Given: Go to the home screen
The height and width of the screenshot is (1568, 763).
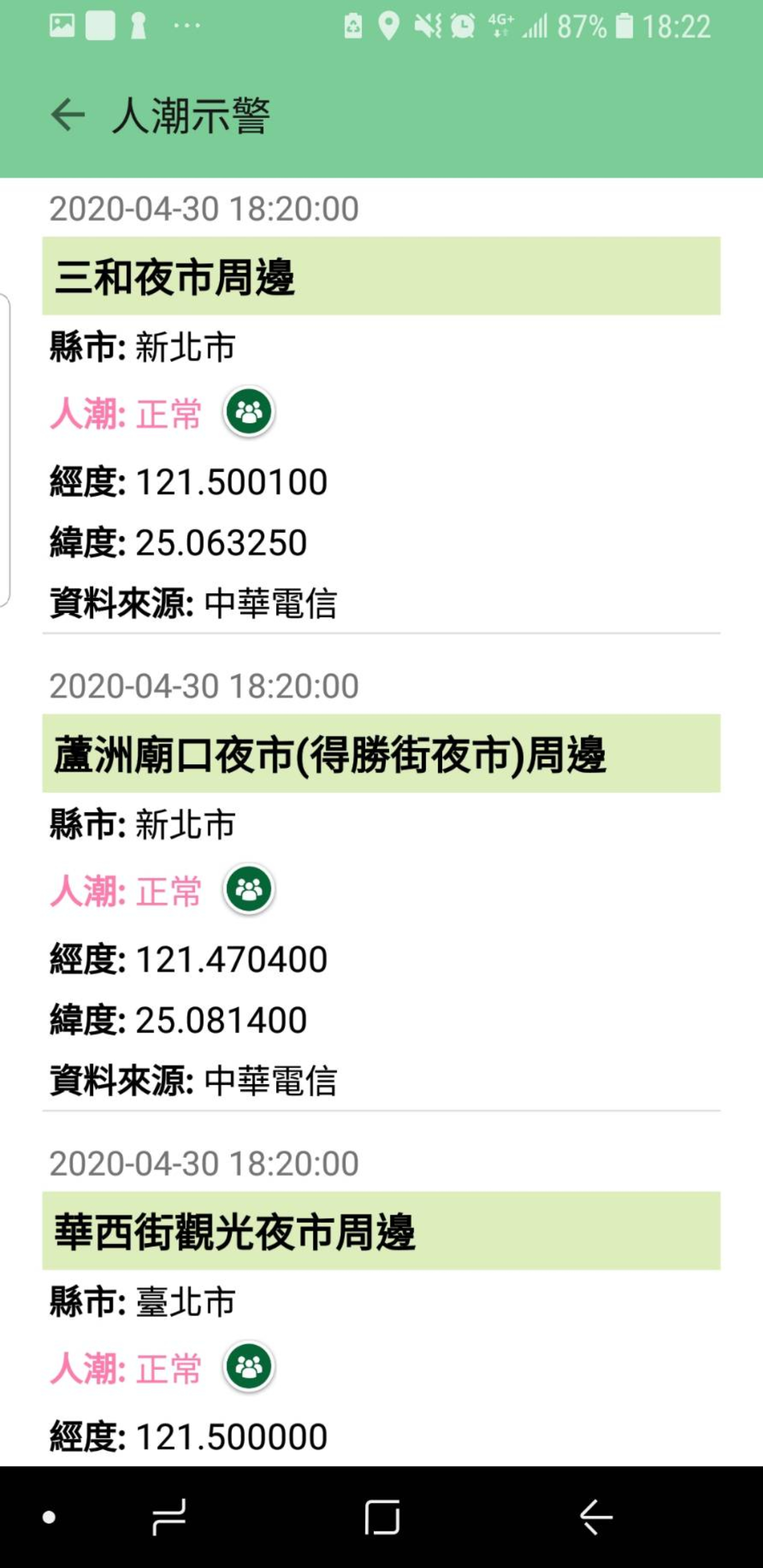Looking at the screenshot, I should (382, 1517).
